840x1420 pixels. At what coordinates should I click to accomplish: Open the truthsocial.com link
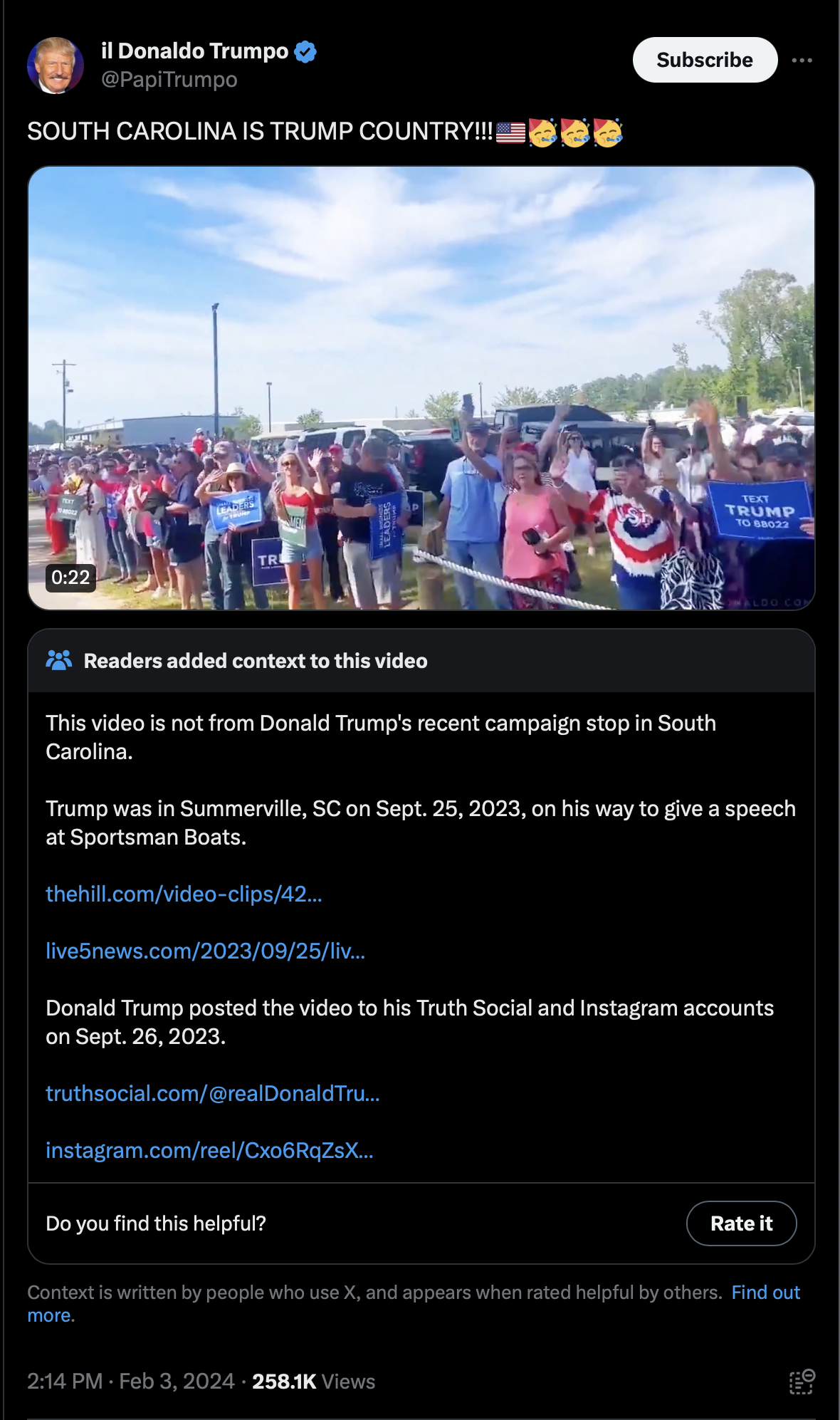212,1093
